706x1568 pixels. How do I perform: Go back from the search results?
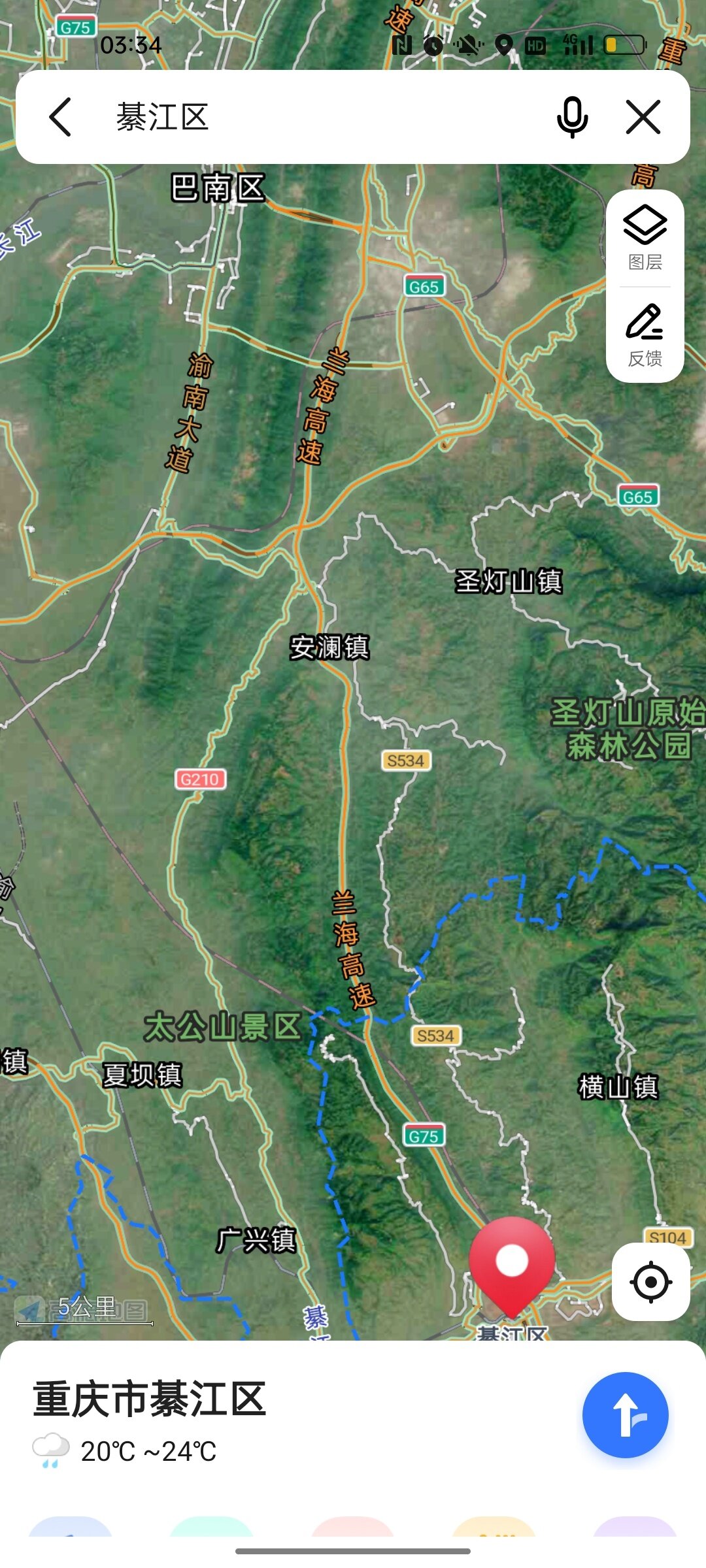coord(60,118)
